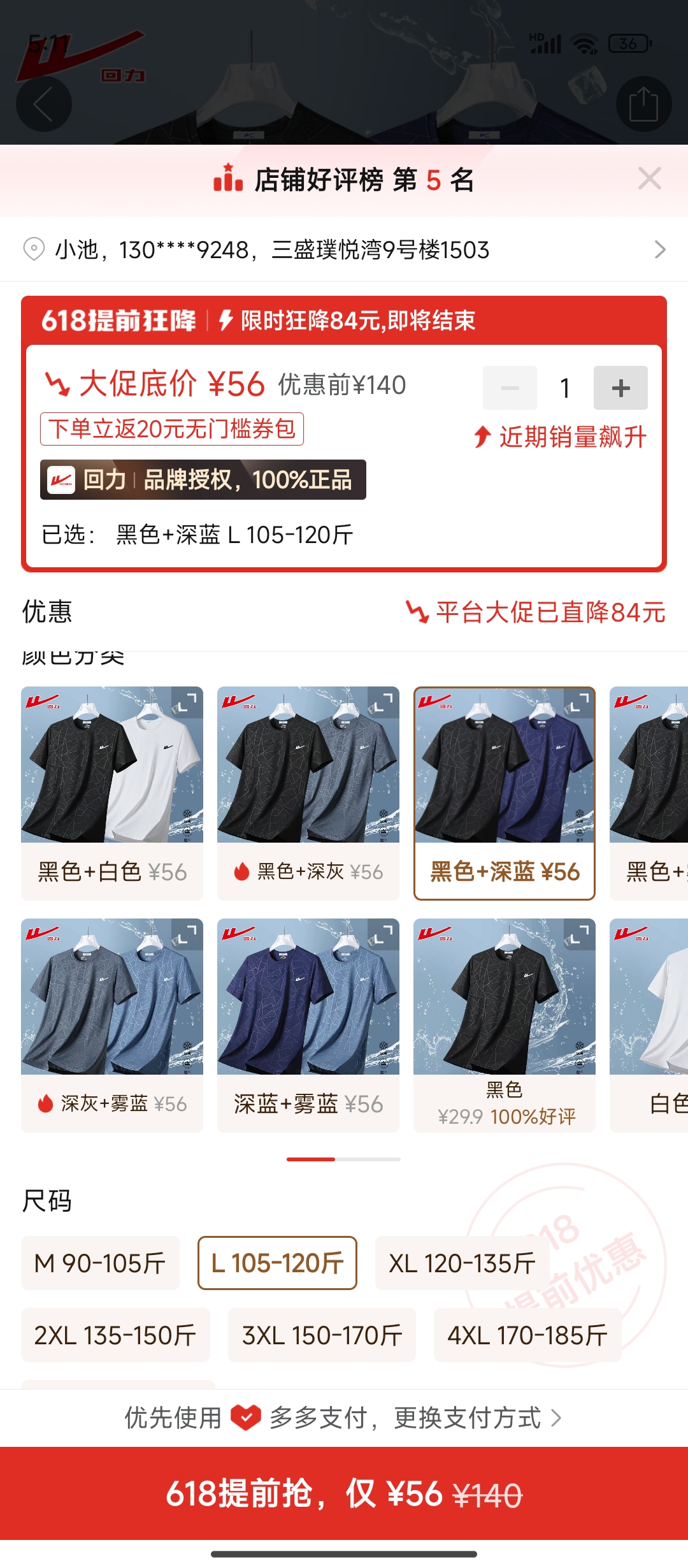Pick the 黑色+深蓝 color option
Viewport: 688px width, 1568px height.
[x=505, y=793]
